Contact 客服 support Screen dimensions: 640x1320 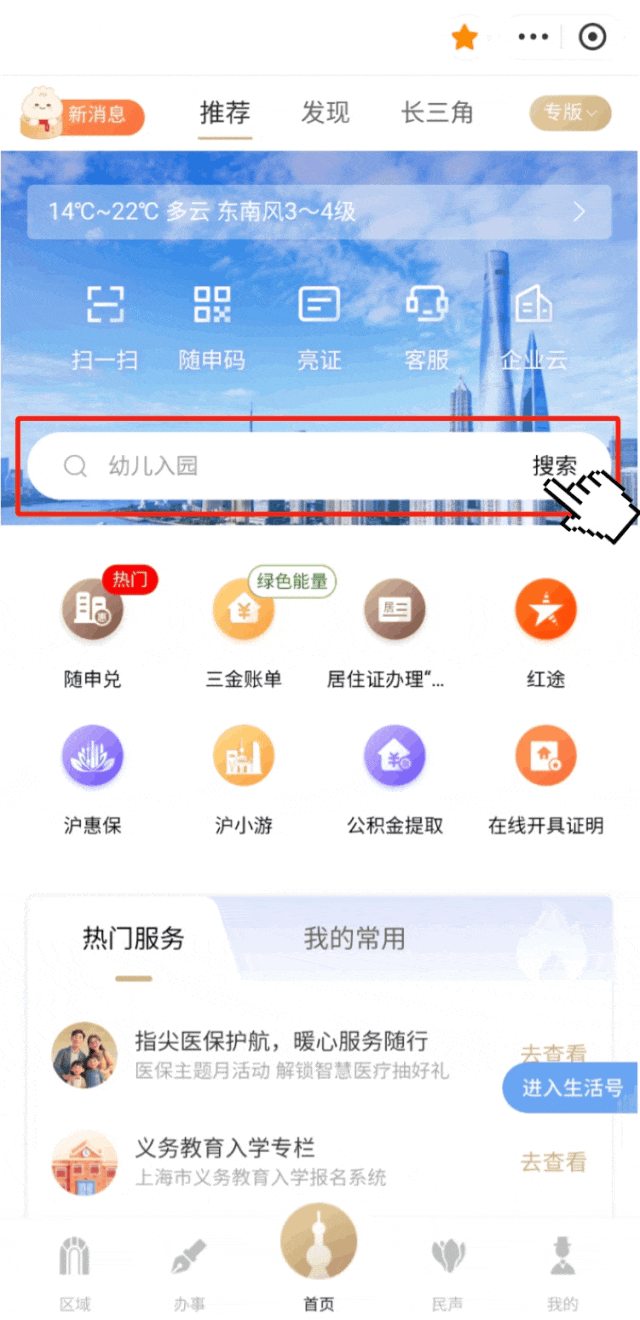click(427, 329)
